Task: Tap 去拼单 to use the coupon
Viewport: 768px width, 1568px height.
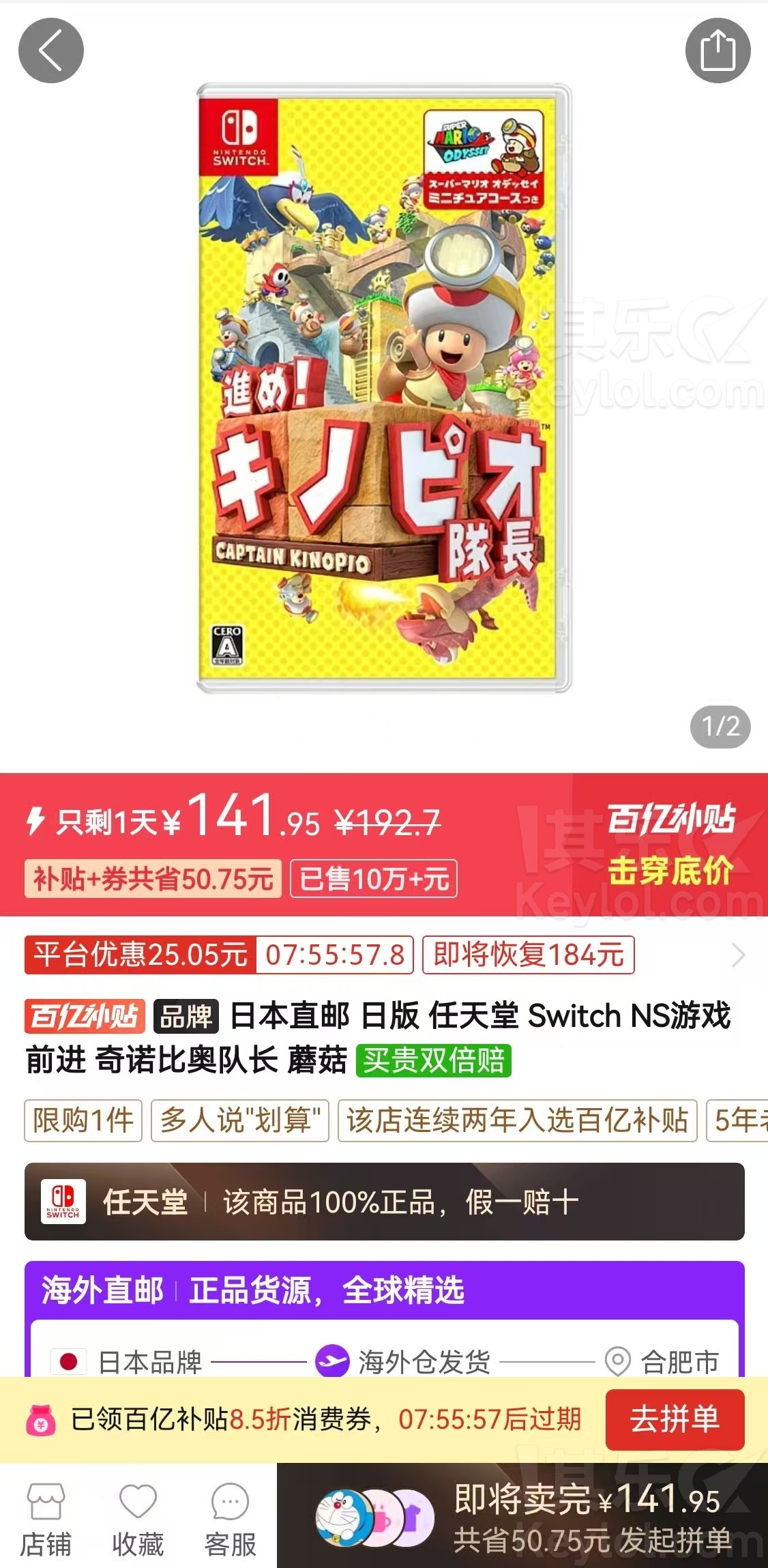Action: click(x=674, y=1419)
